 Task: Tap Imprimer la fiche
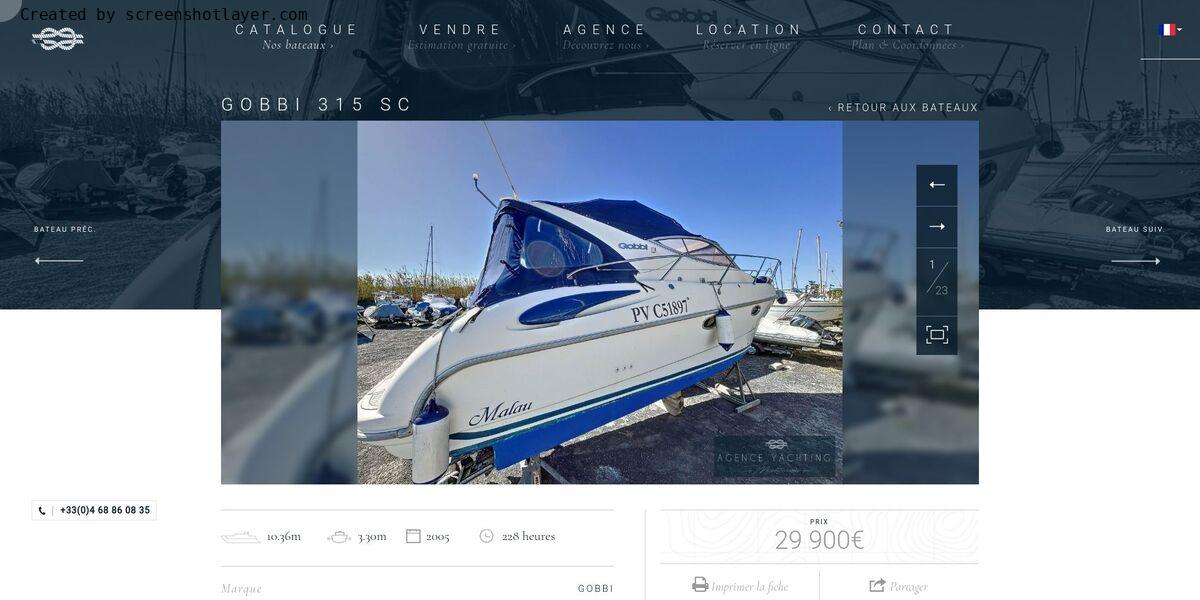(x=740, y=586)
